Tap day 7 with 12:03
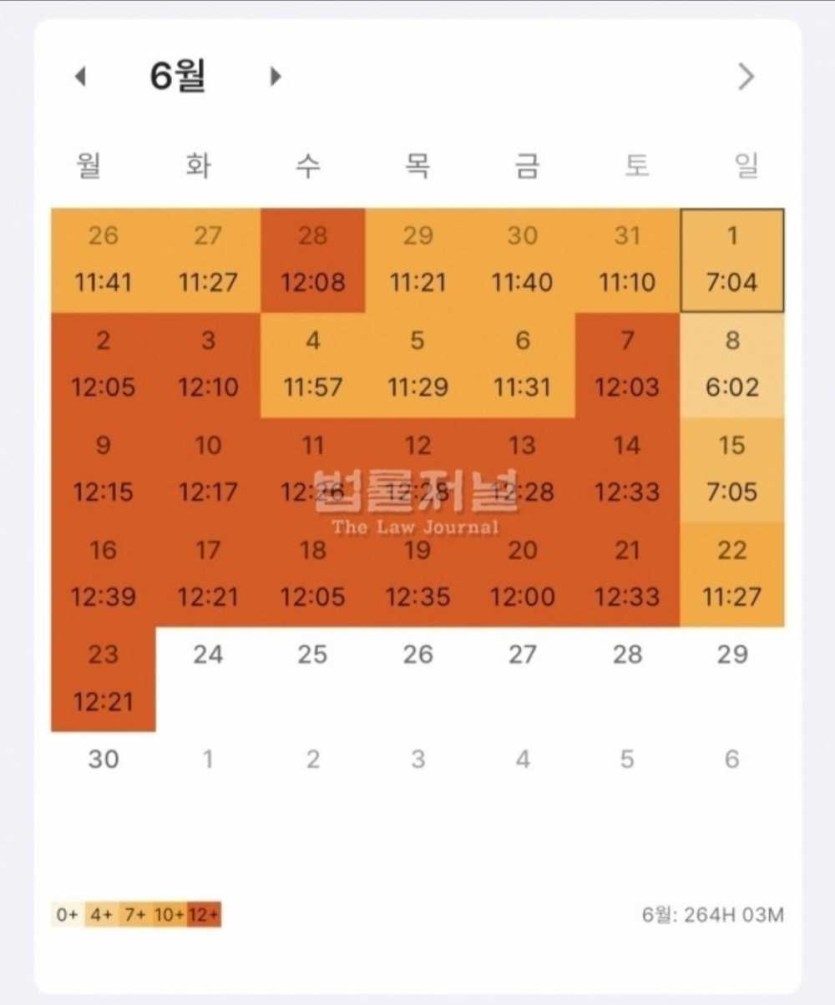 [627, 365]
